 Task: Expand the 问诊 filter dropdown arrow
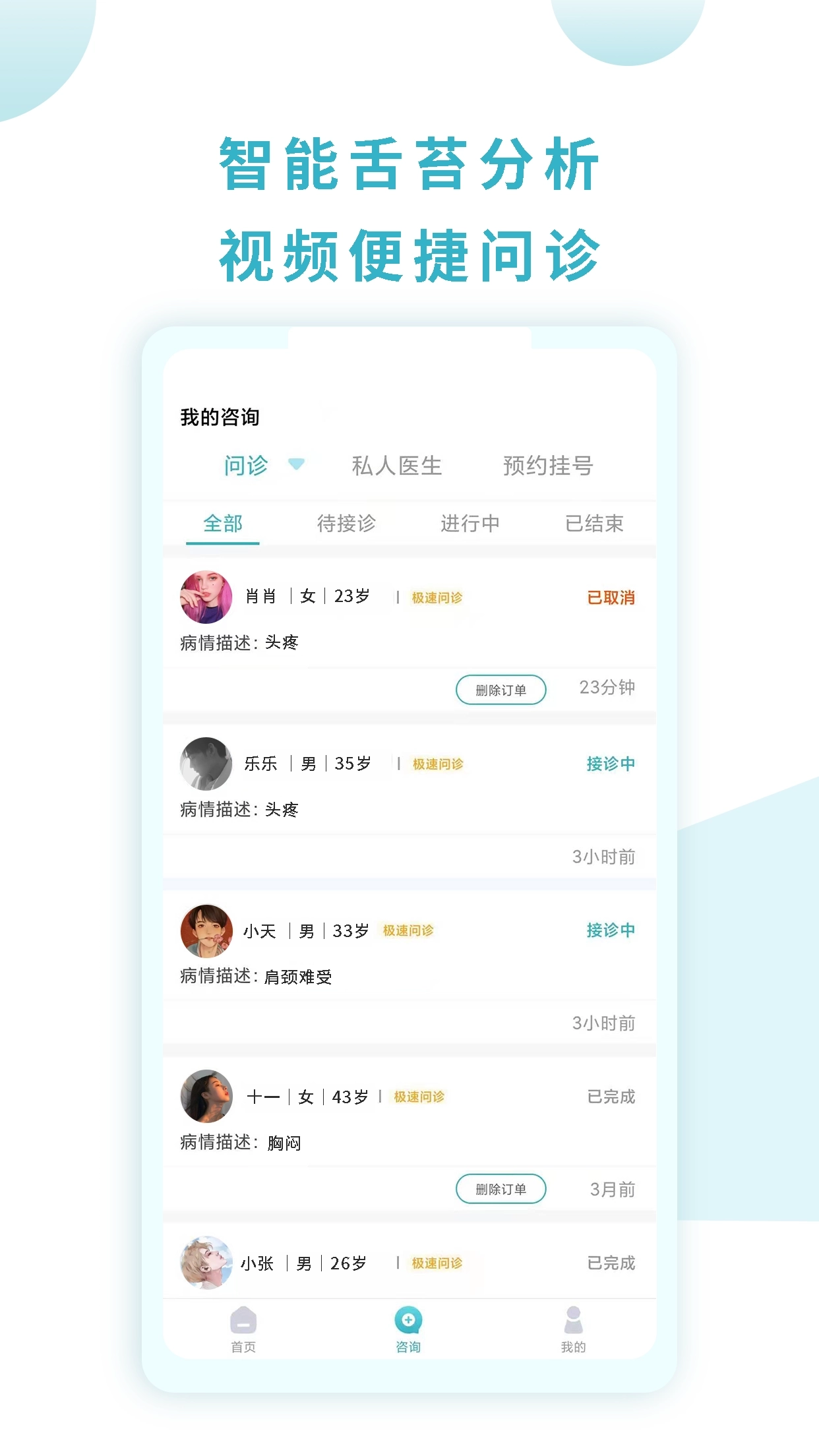(296, 466)
